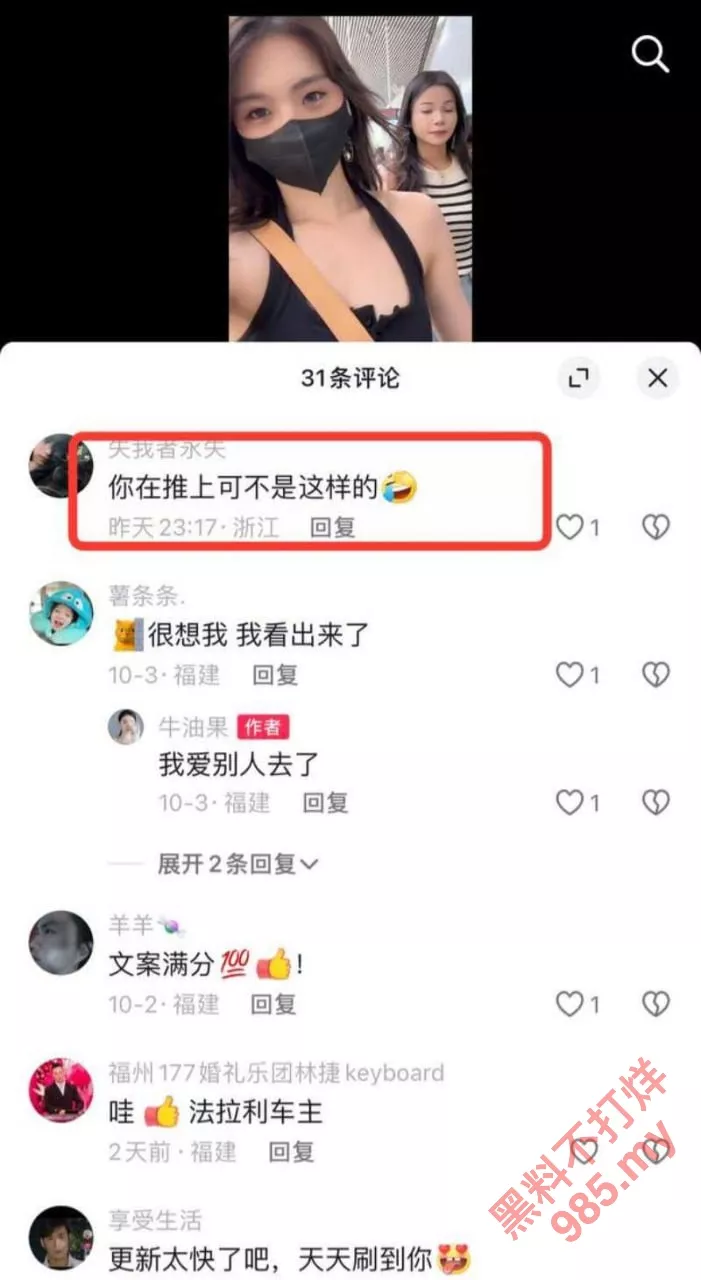701x1280 pixels.
Task: Like 薯条条's comment
Action: (x=571, y=675)
